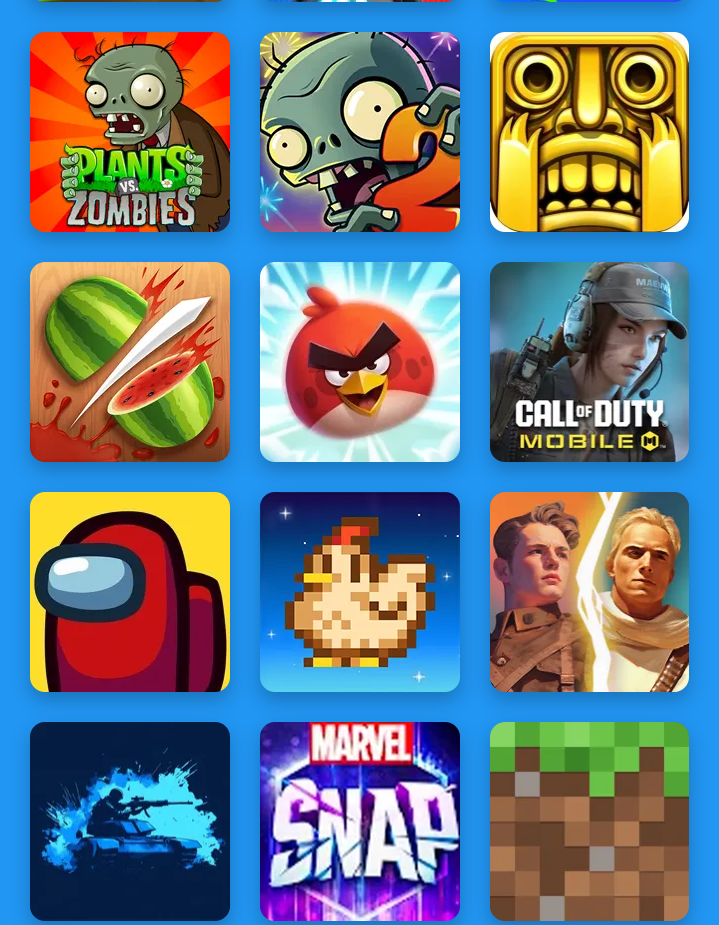This screenshot has width=719, height=925.
Task: Open the tile showing two men and lightning
Action: [589, 592]
